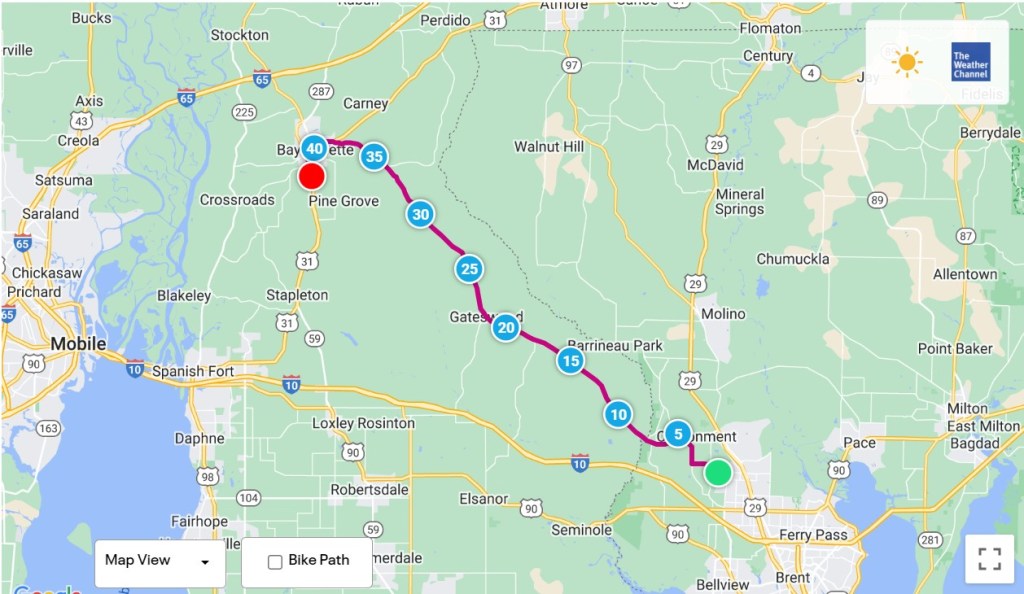This screenshot has height=594, width=1024.
Task: Tap the mile 20 route marker
Action: (x=506, y=327)
